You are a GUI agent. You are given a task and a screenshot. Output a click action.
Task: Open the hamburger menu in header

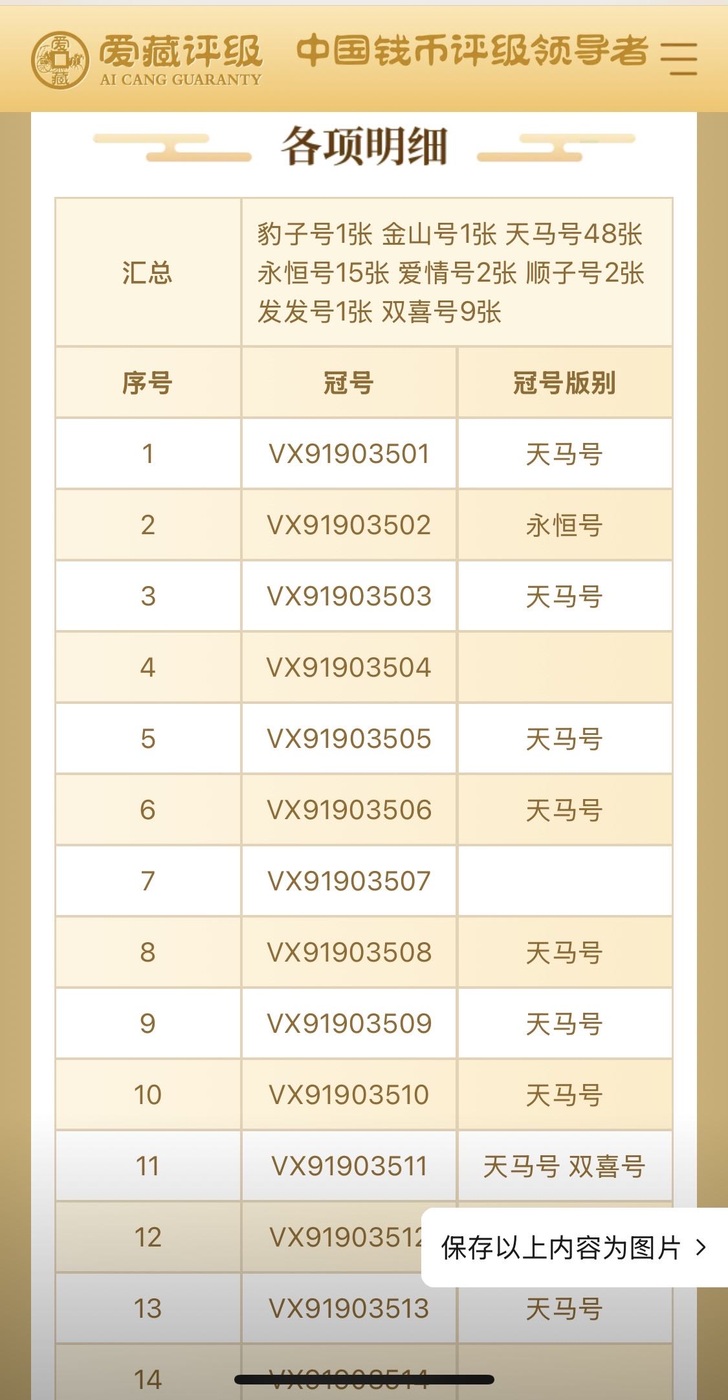click(679, 58)
